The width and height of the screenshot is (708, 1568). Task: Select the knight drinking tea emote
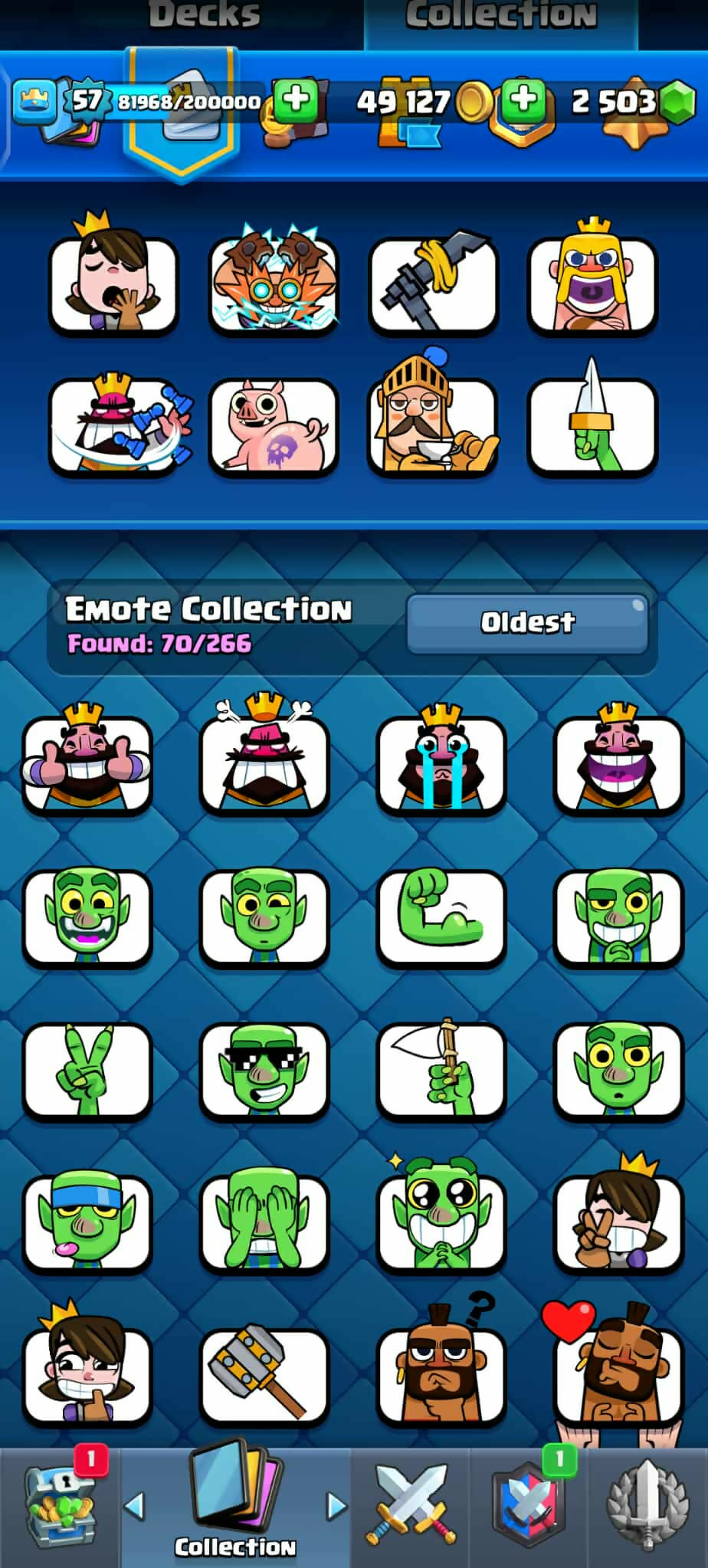[433, 425]
